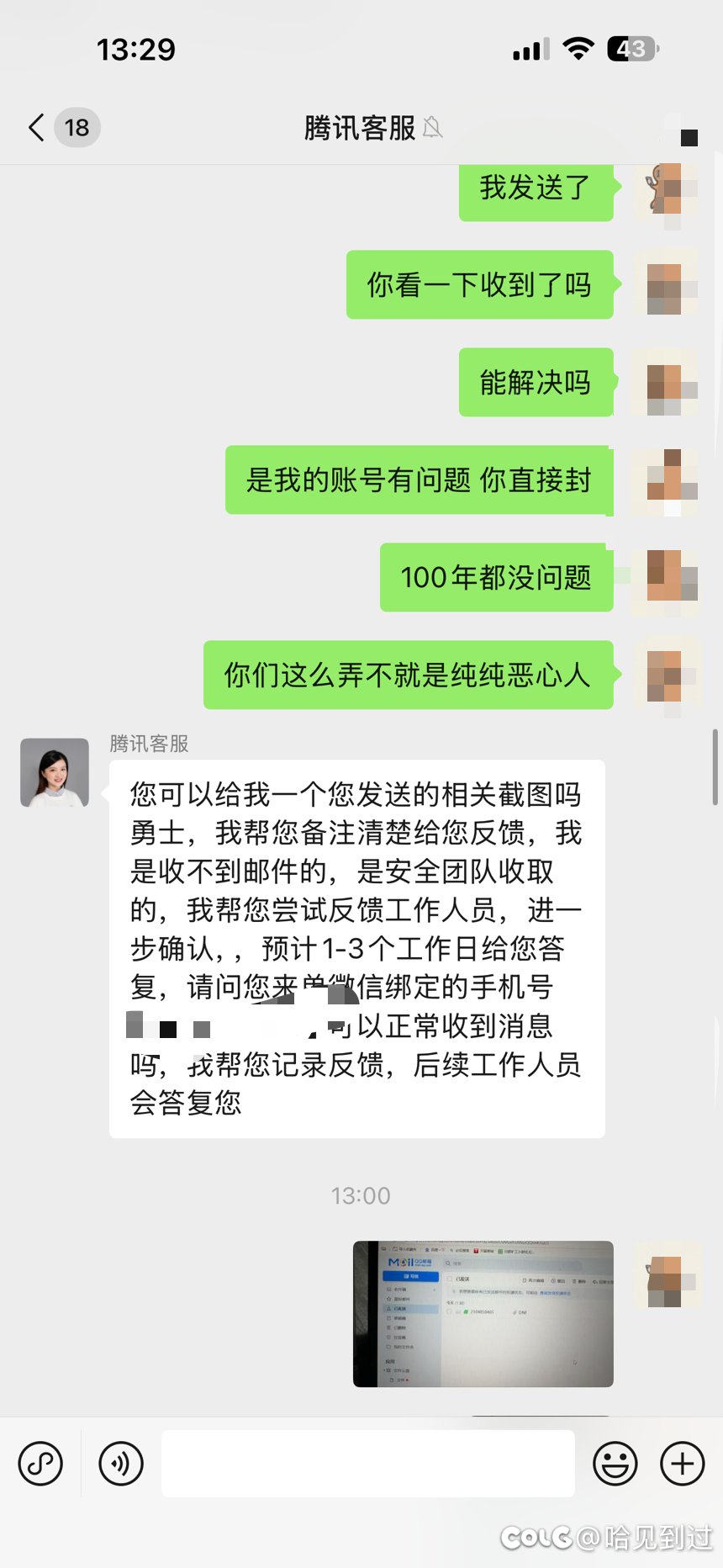Switch to voice message input
The image size is (723, 1568).
tap(121, 1463)
